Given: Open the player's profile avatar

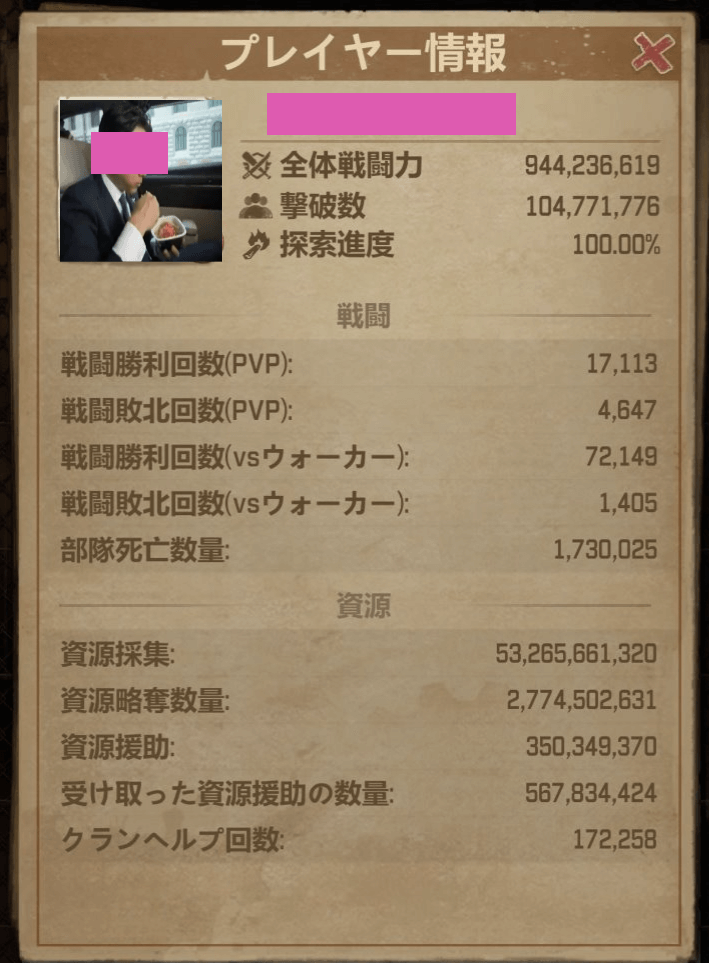Looking at the screenshot, I should pyautogui.click(x=140, y=180).
